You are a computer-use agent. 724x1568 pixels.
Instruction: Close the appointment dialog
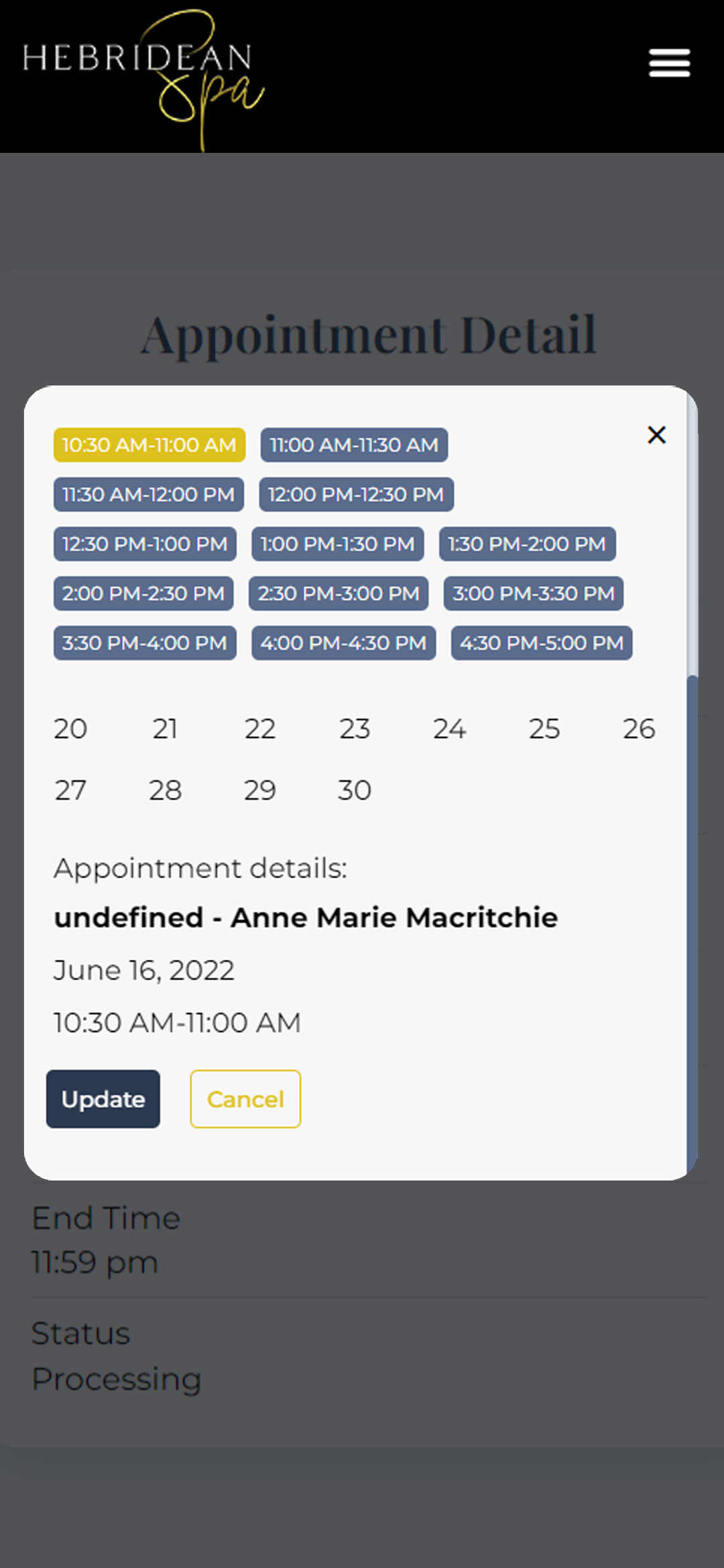pyautogui.click(x=656, y=435)
